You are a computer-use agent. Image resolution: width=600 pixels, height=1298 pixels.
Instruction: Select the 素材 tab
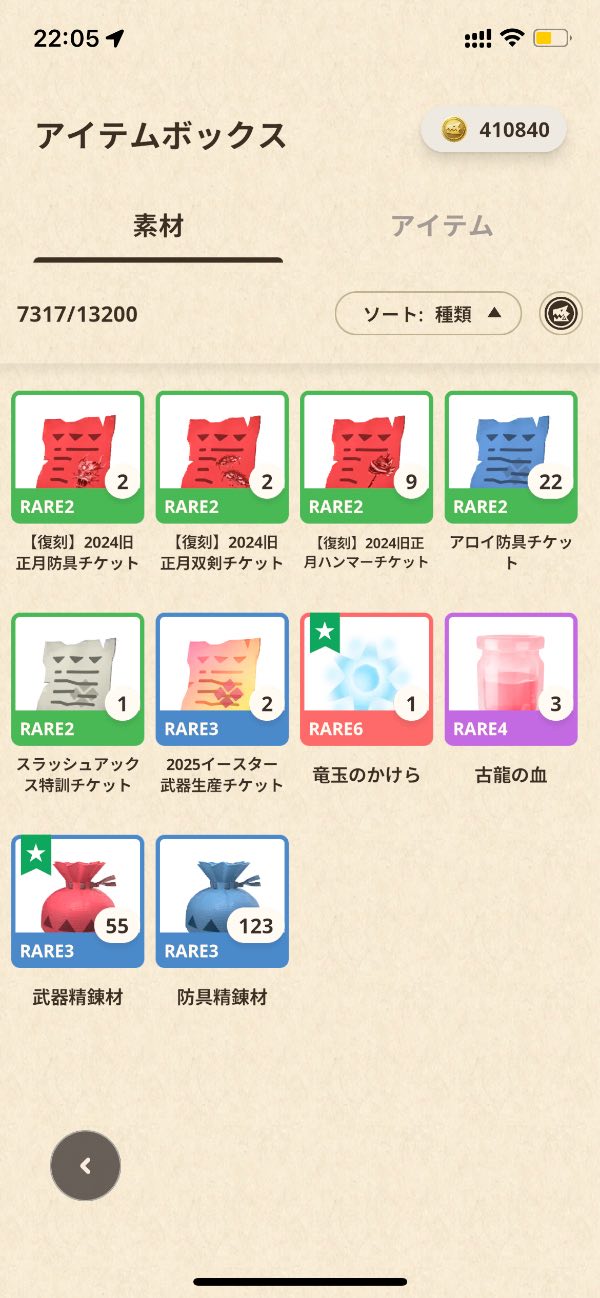click(x=158, y=226)
